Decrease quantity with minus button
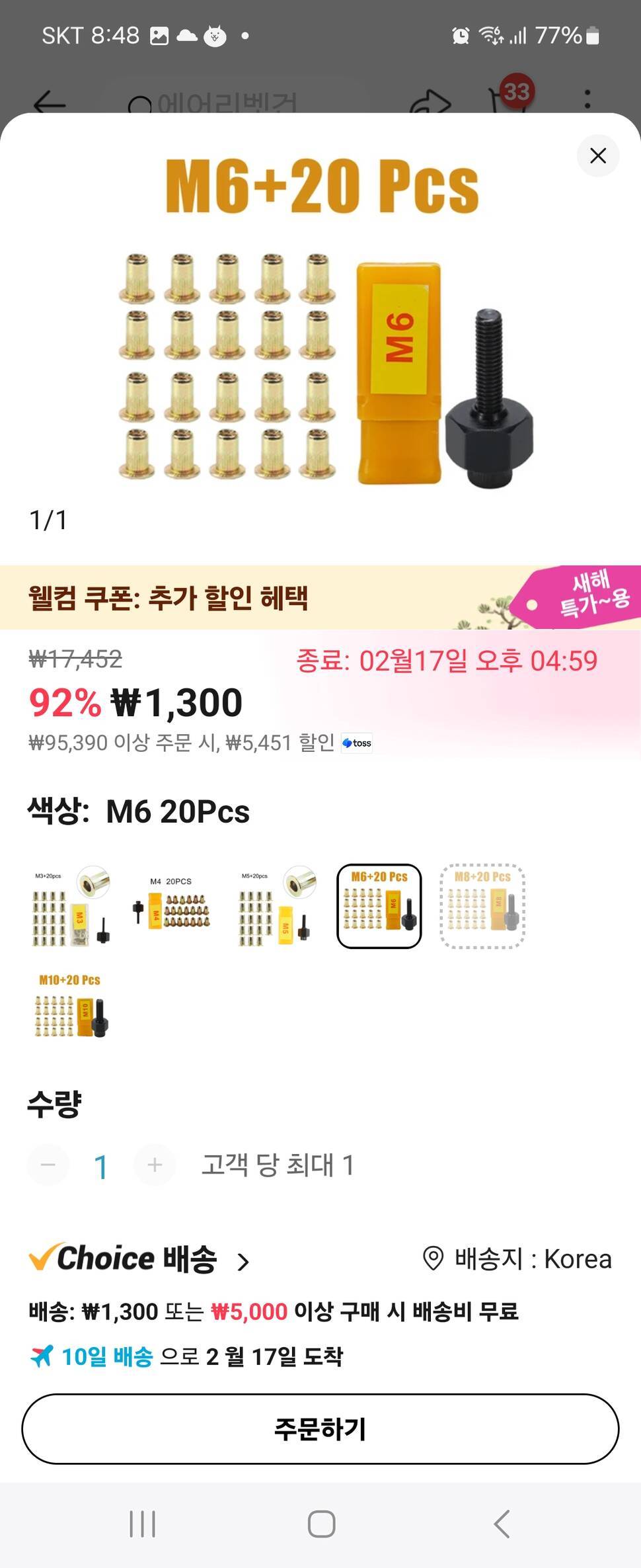641x1568 pixels. (48, 1165)
